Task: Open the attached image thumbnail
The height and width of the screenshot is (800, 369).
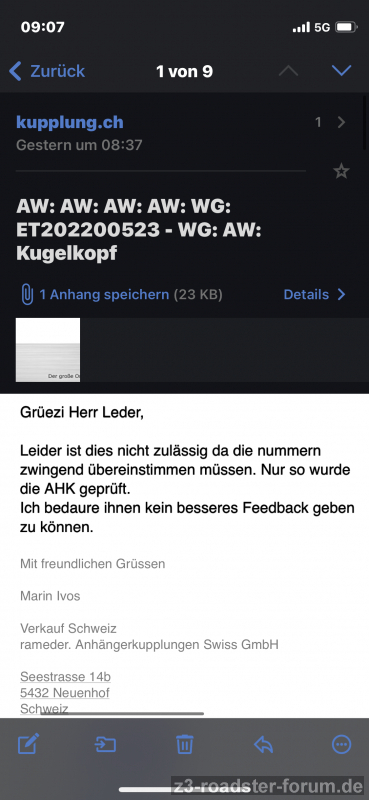Action: click(48, 350)
